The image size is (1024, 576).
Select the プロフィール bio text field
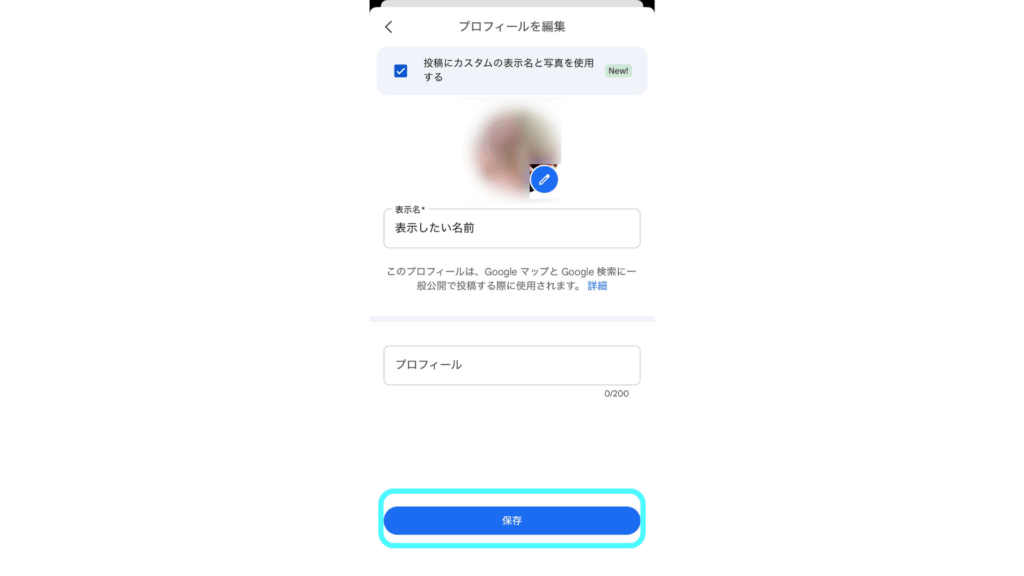pos(511,366)
